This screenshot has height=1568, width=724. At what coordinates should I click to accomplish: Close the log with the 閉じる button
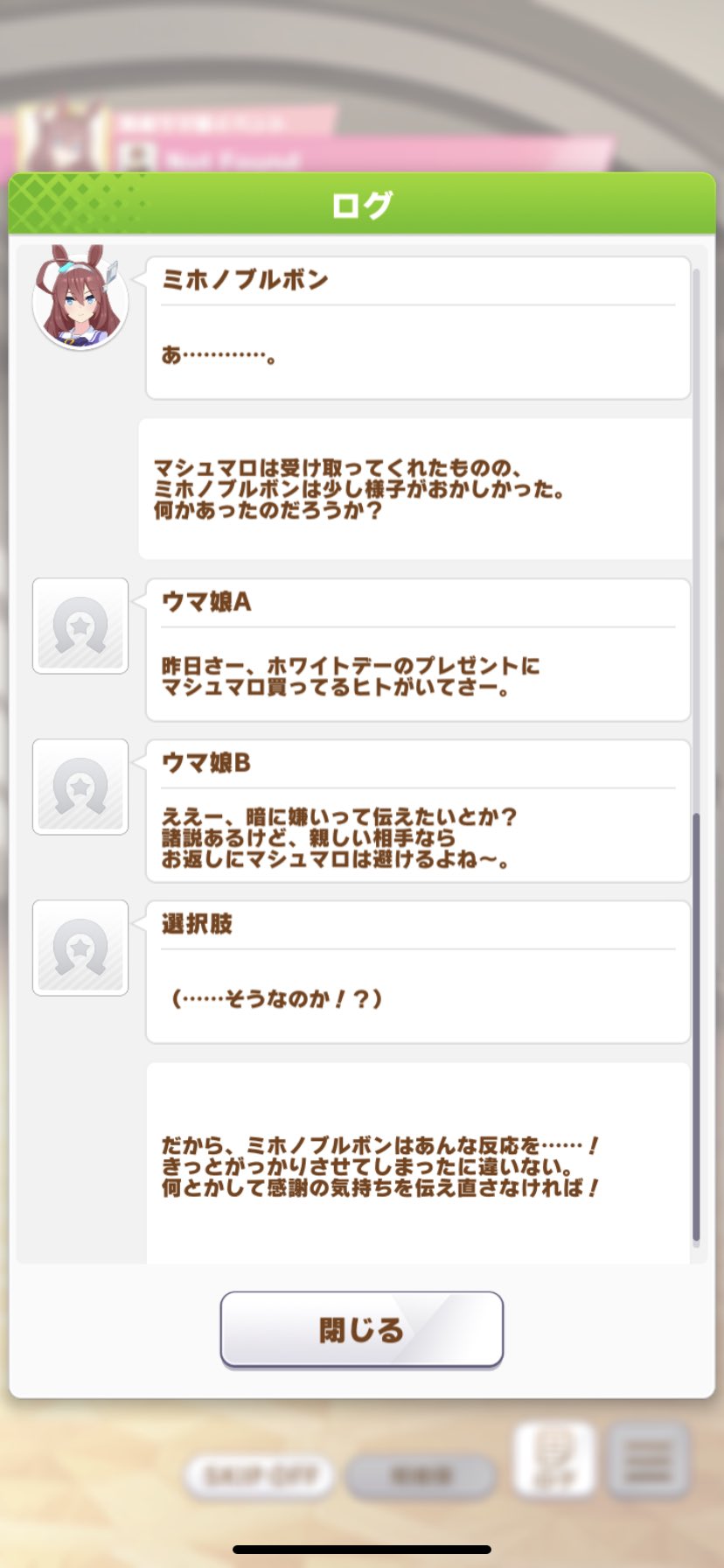tap(361, 1329)
